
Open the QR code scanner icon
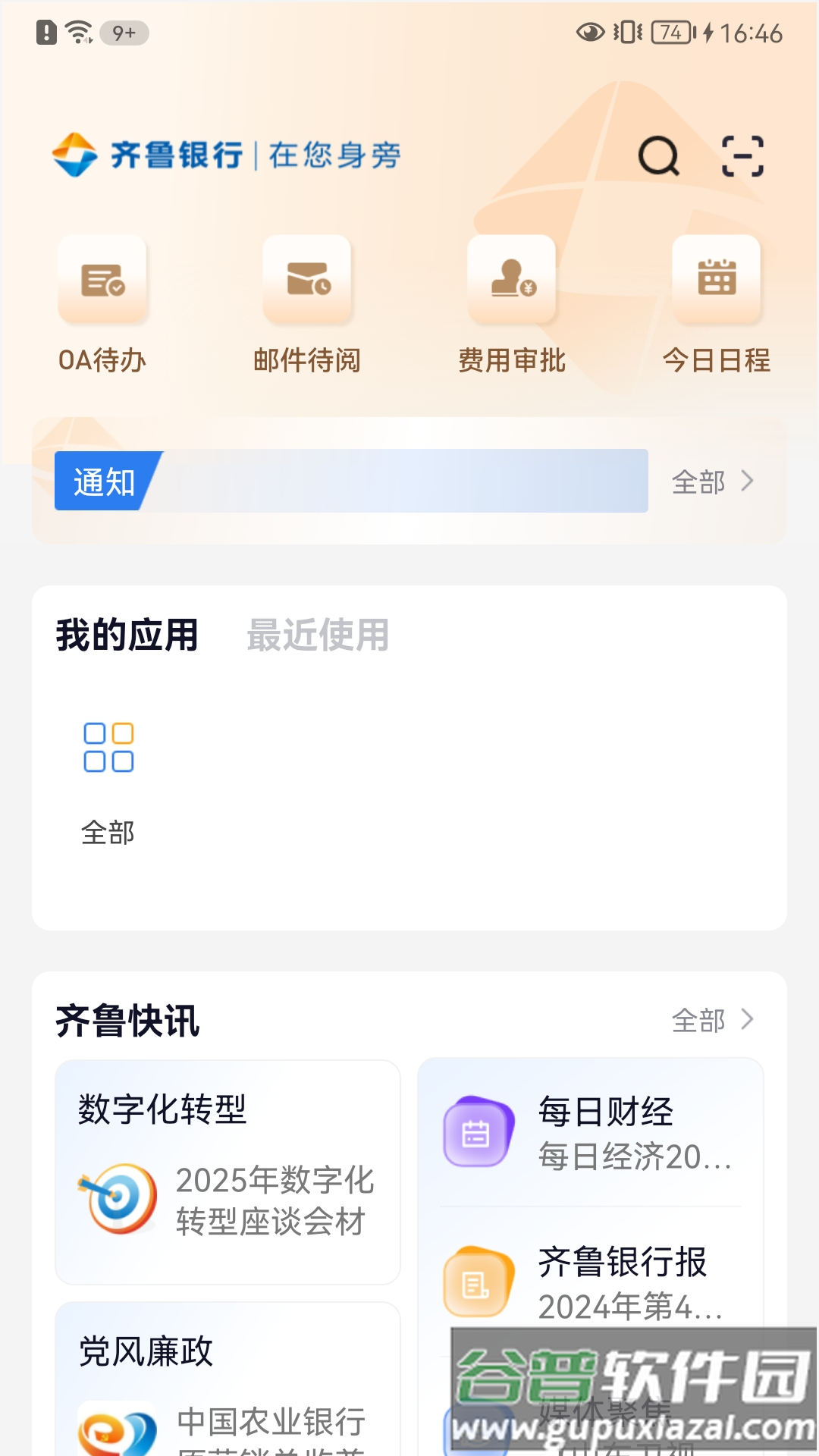pyautogui.click(x=742, y=155)
